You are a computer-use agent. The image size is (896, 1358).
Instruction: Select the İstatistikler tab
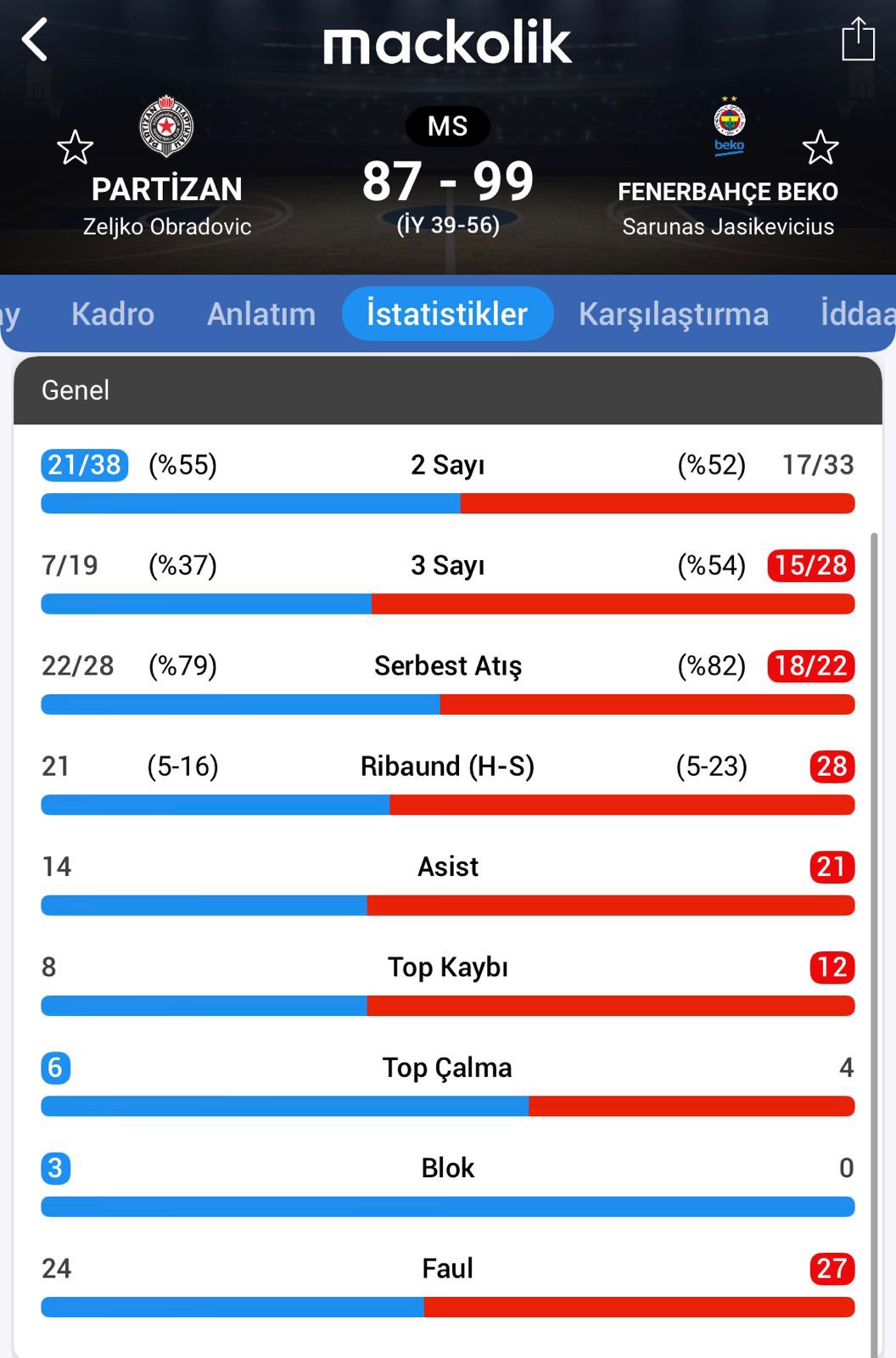(x=447, y=314)
